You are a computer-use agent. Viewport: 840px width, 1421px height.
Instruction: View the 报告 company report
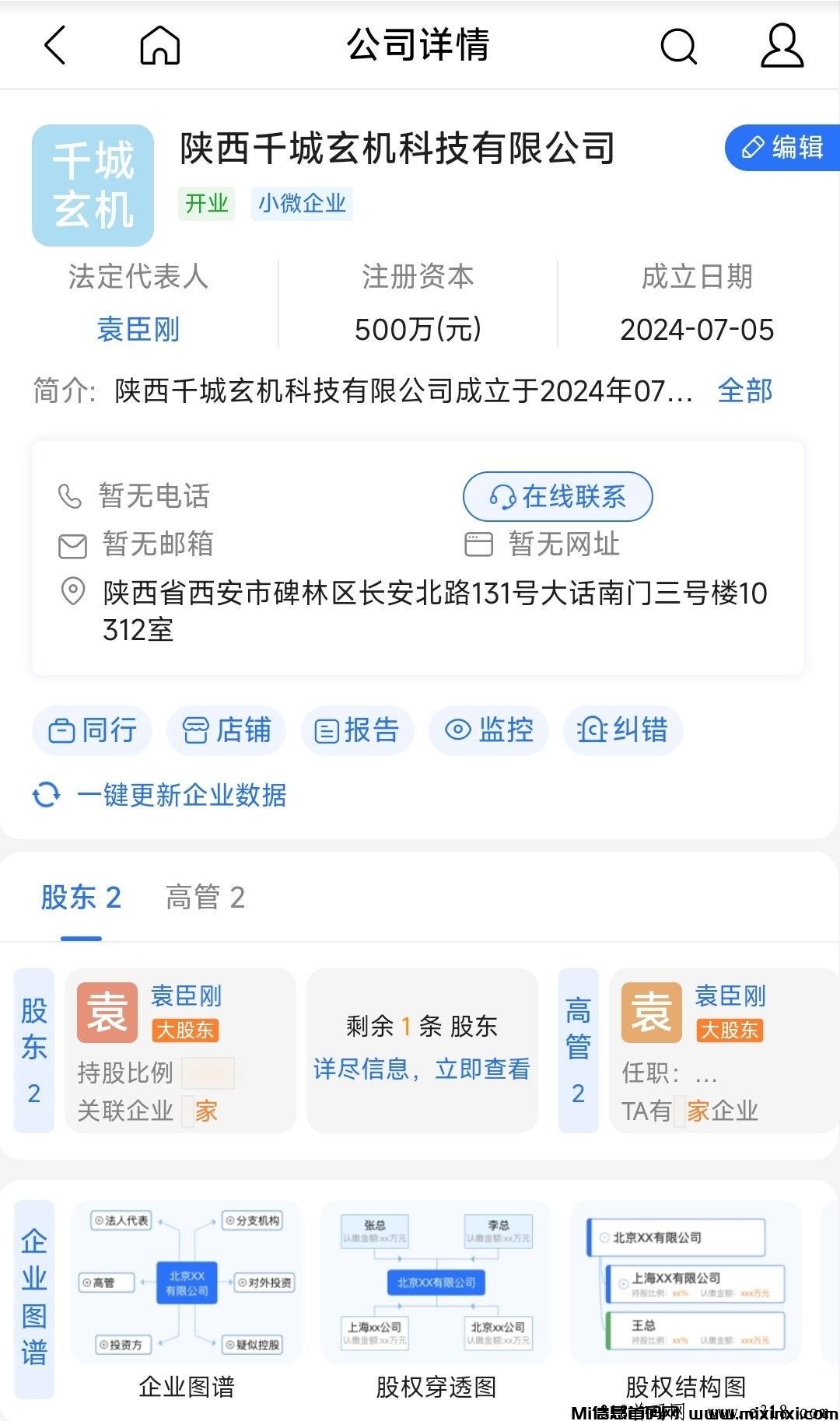pos(358,730)
